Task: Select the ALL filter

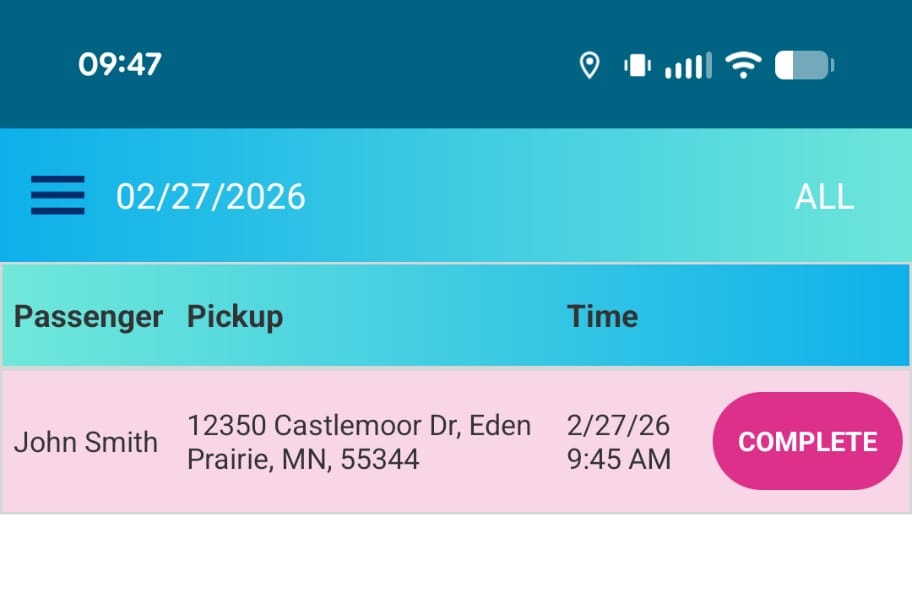Action: 824,197
